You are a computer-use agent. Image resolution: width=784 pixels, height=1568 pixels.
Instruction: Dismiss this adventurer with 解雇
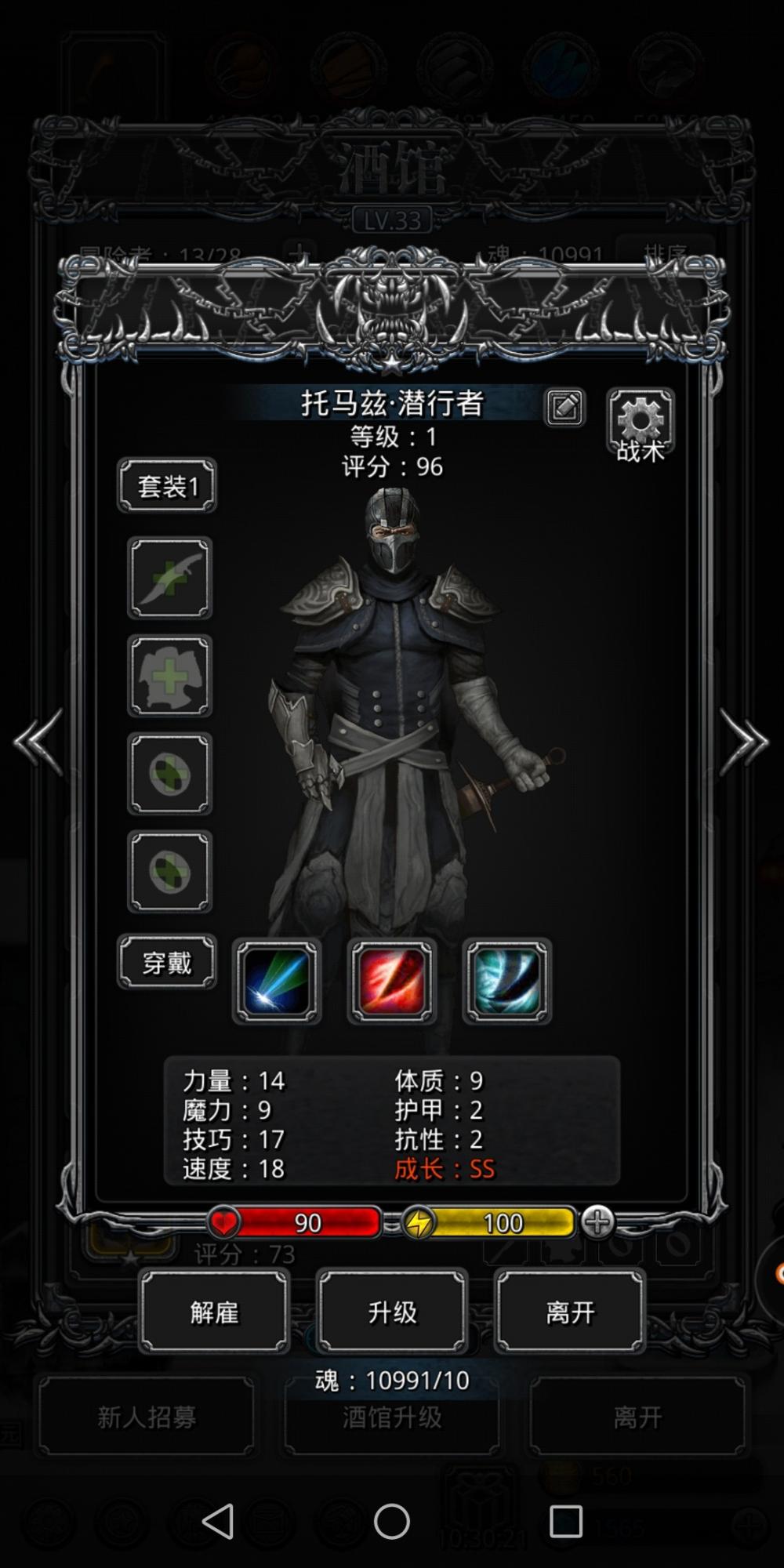pos(214,1312)
